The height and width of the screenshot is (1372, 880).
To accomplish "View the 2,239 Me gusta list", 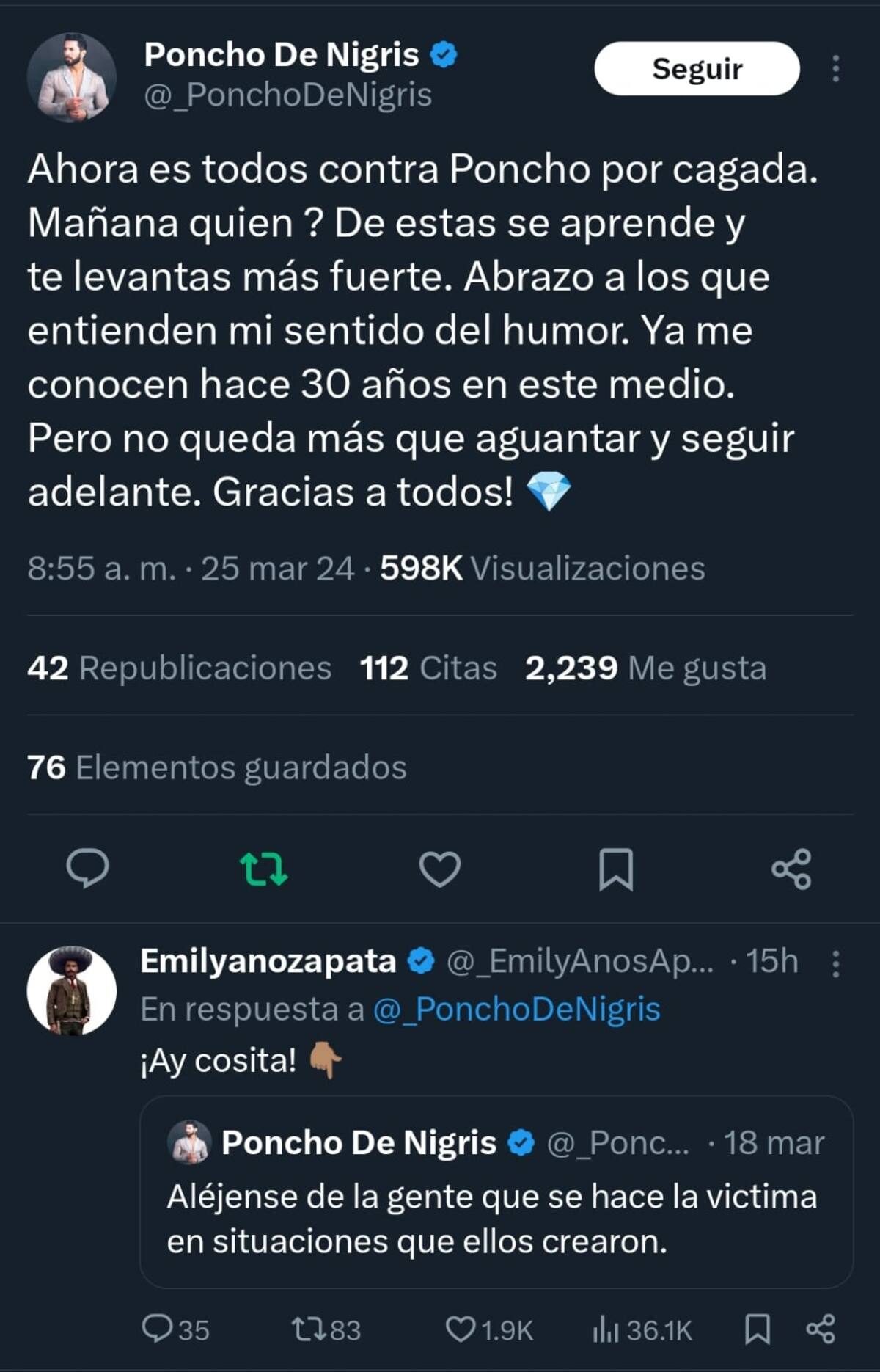I will coord(645,668).
